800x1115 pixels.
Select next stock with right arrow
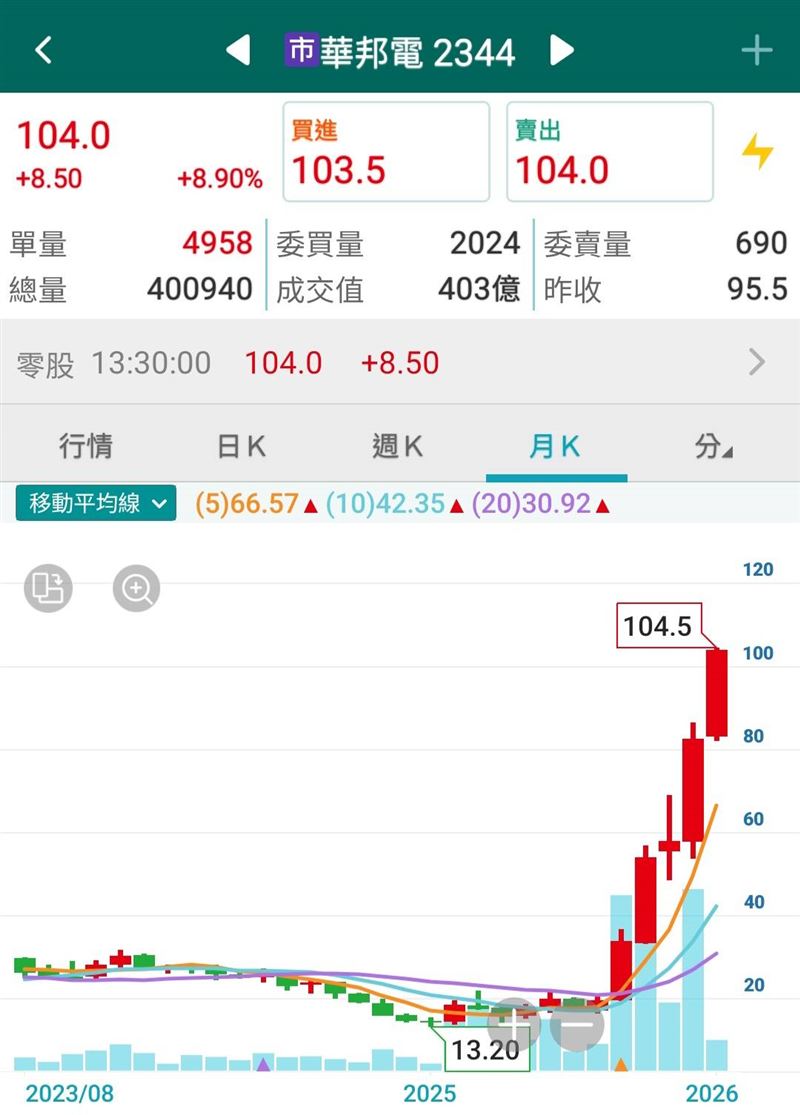(x=562, y=50)
